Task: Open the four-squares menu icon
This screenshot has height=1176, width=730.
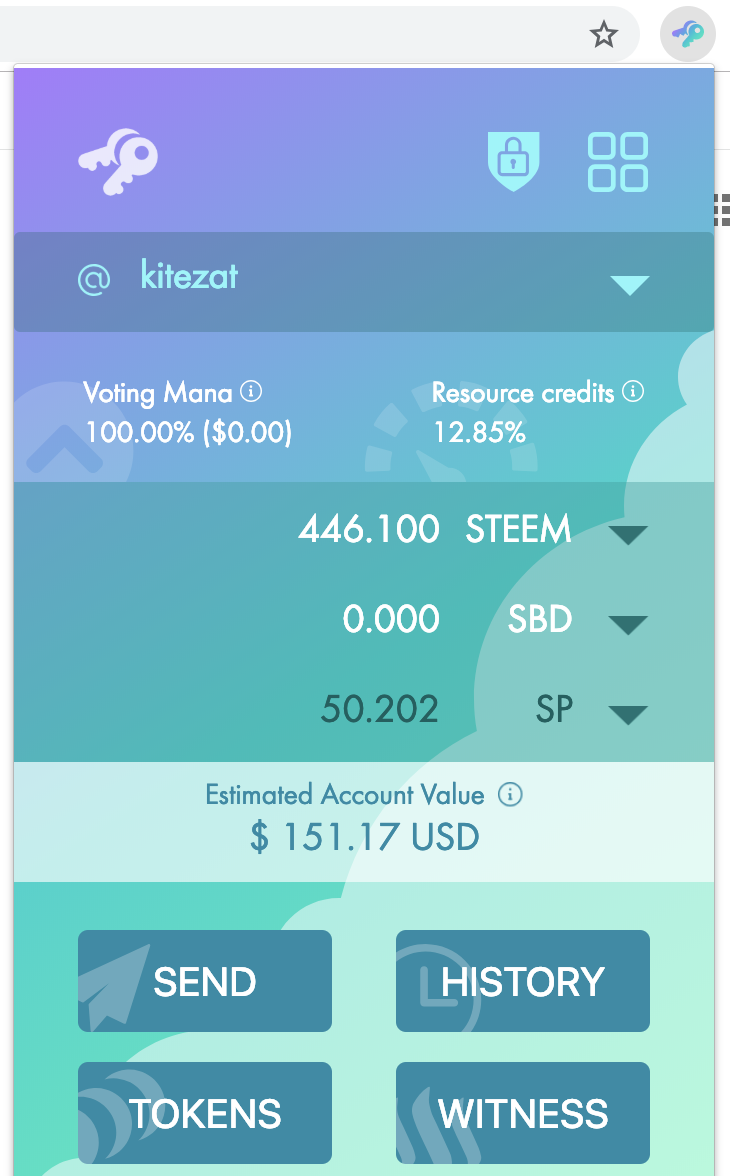Action: click(617, 162)
